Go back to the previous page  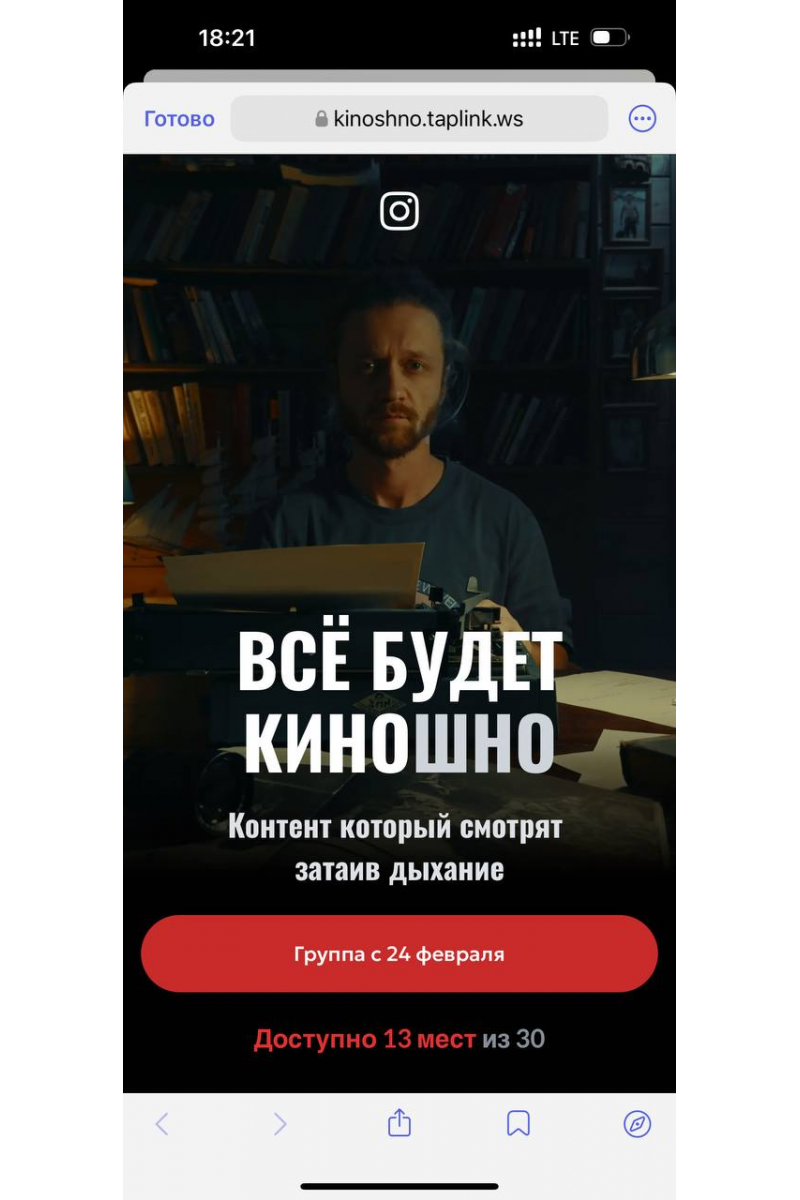(x=162, y=1124)
